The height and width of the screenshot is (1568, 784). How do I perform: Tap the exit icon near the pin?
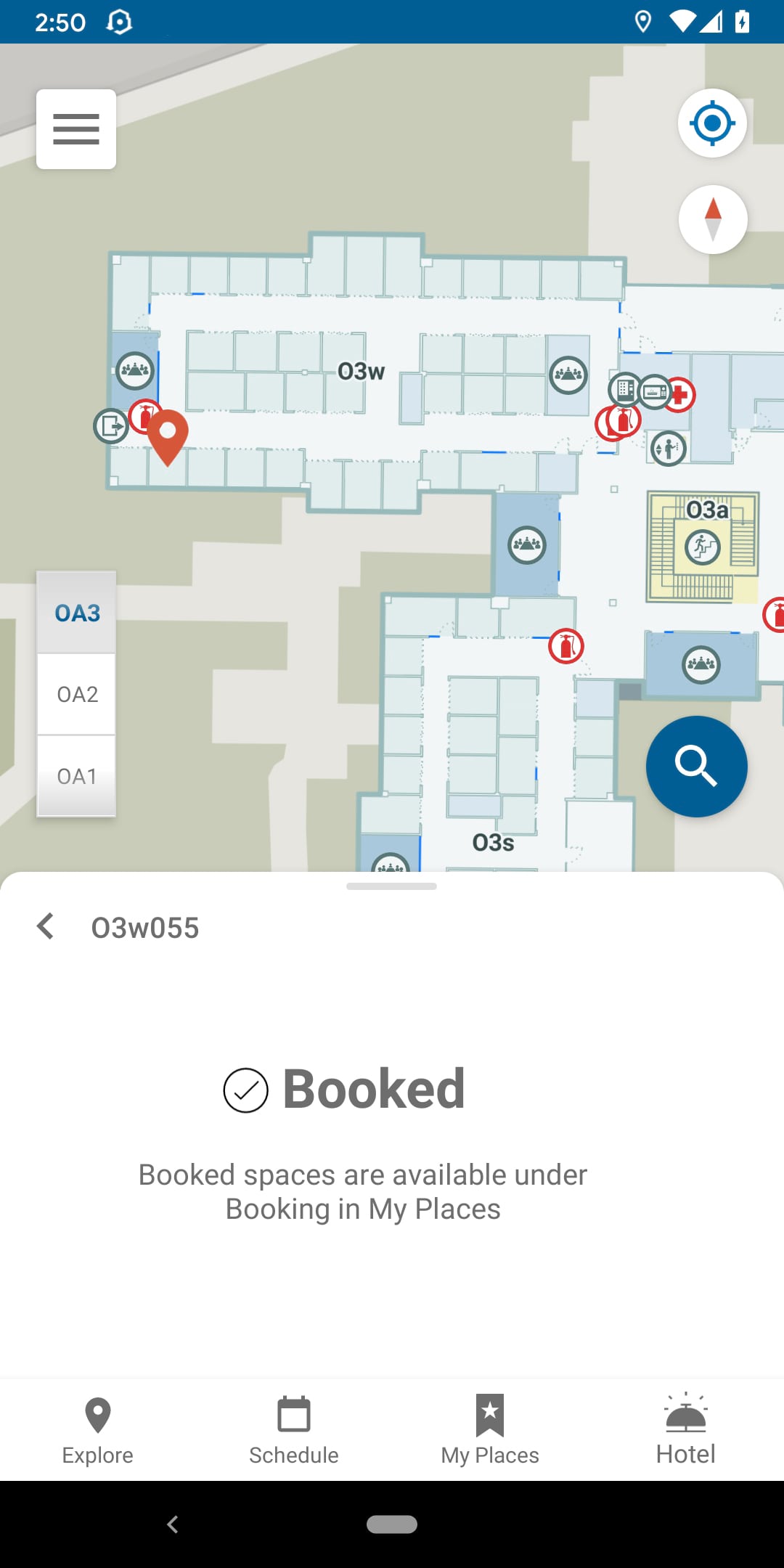click(111, 425)
